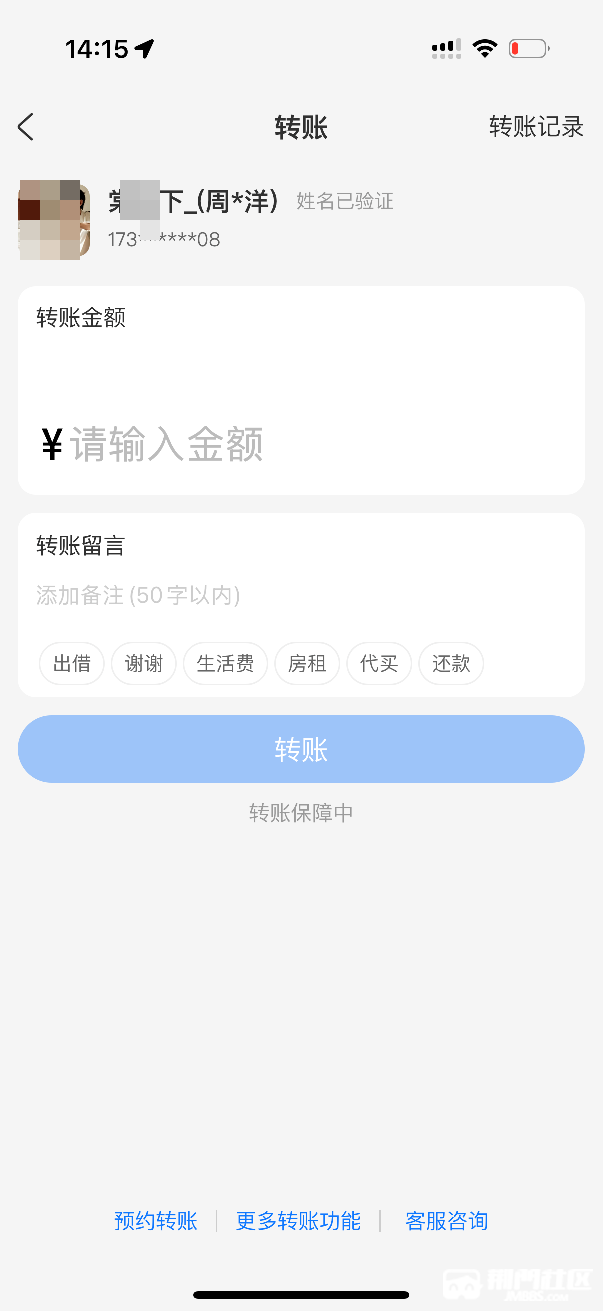The width and height of the screenshot is (603, 1311).
Task: Open 更多转账功能 link
Action: [x=298, y=1221]
